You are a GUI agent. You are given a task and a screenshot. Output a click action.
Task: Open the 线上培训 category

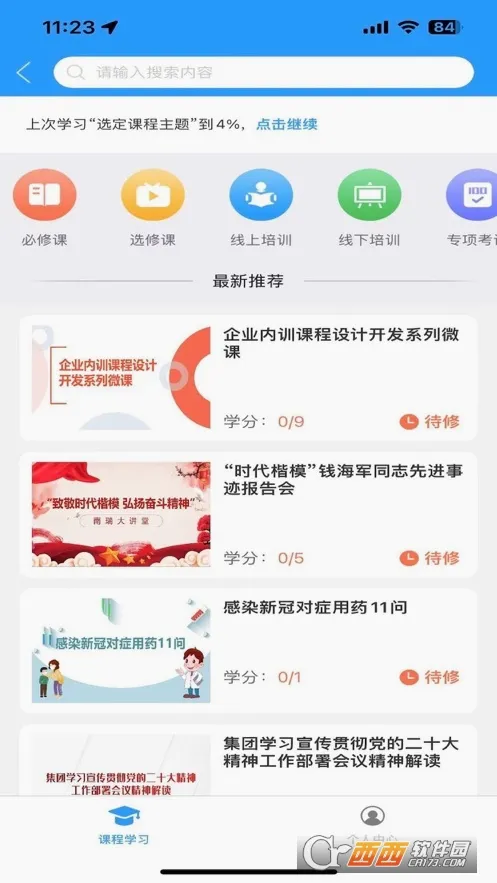point(261,208)
